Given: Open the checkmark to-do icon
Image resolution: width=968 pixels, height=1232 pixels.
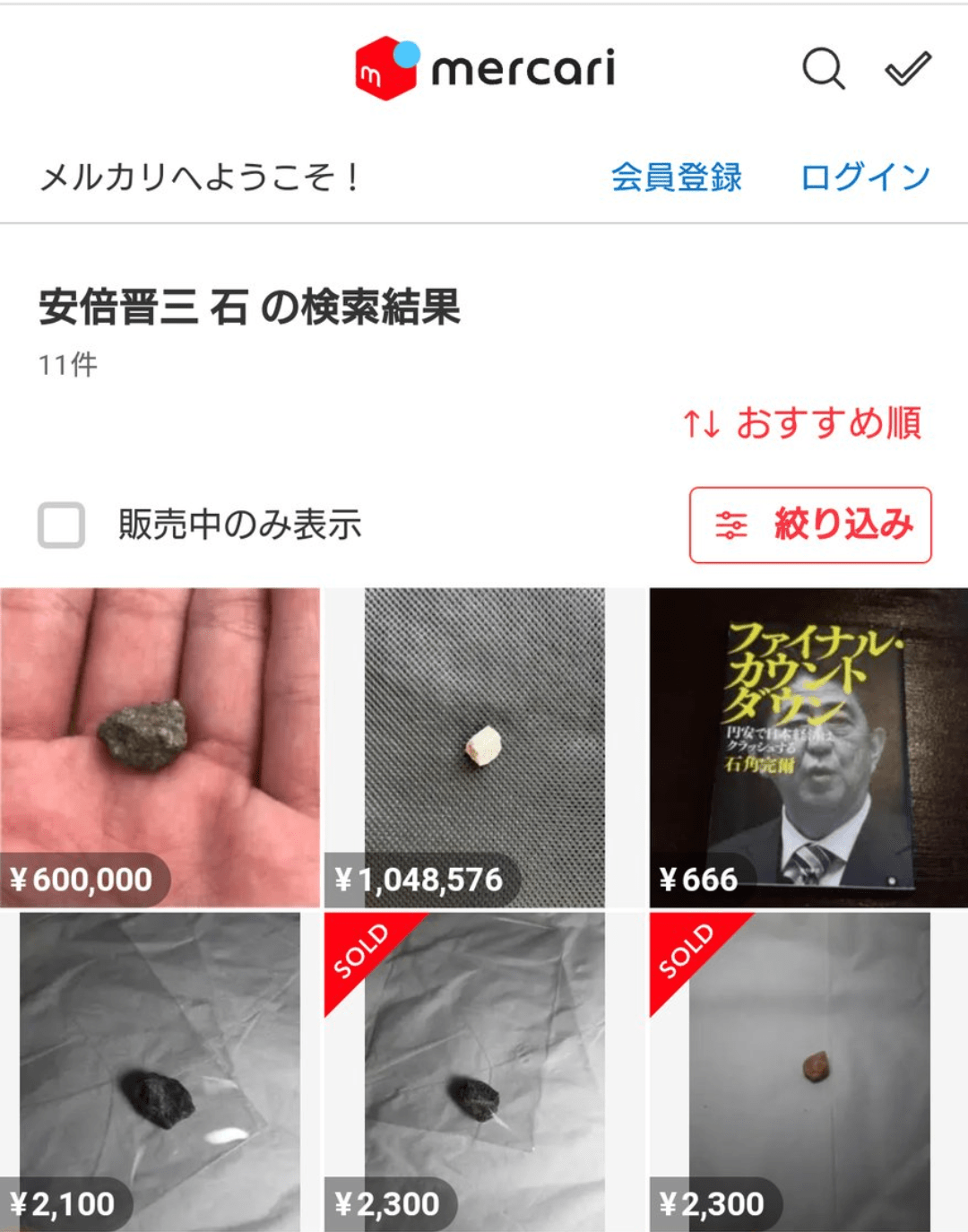Looking at the screenshot, I should (x=908, y=69).
